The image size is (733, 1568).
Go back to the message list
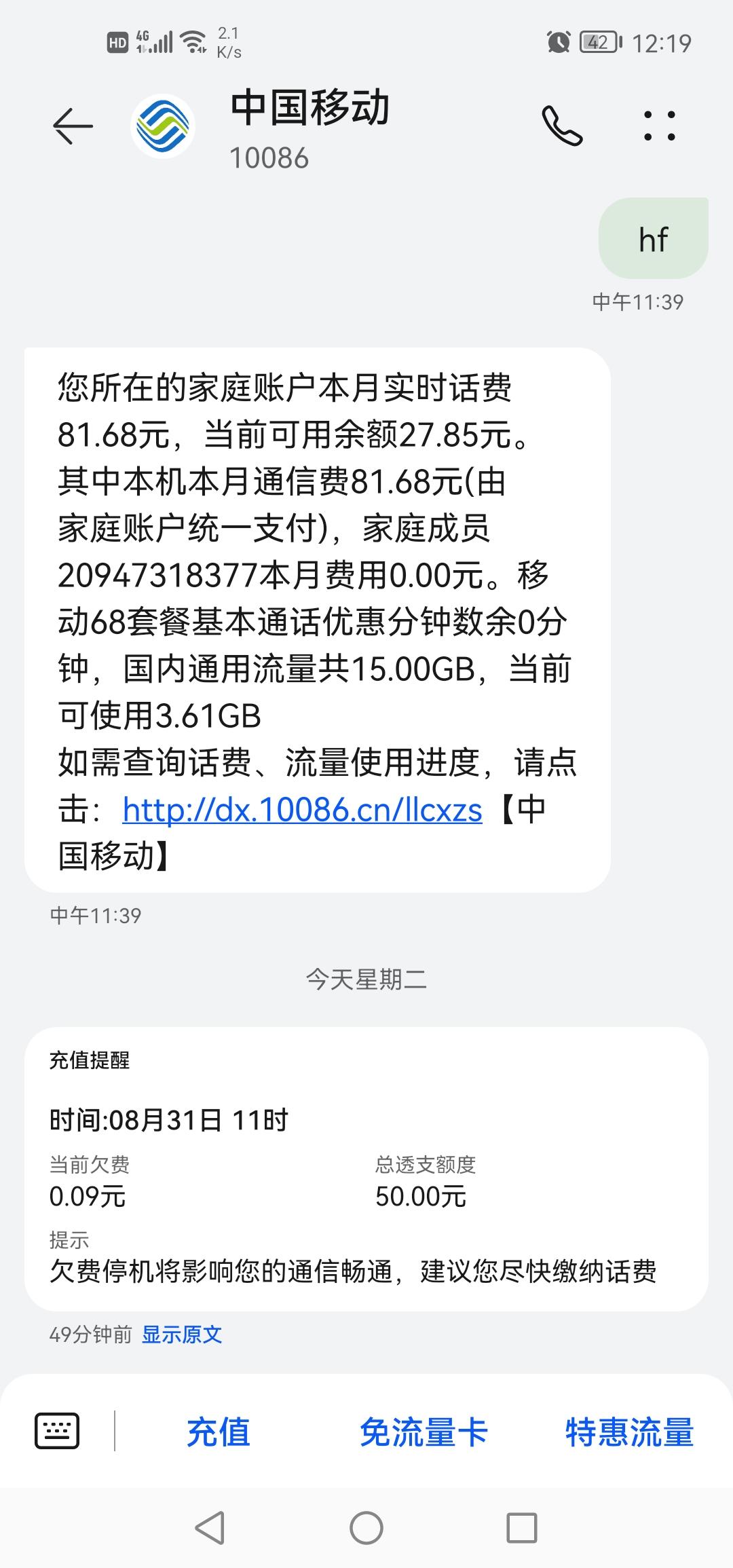(73, 126)
